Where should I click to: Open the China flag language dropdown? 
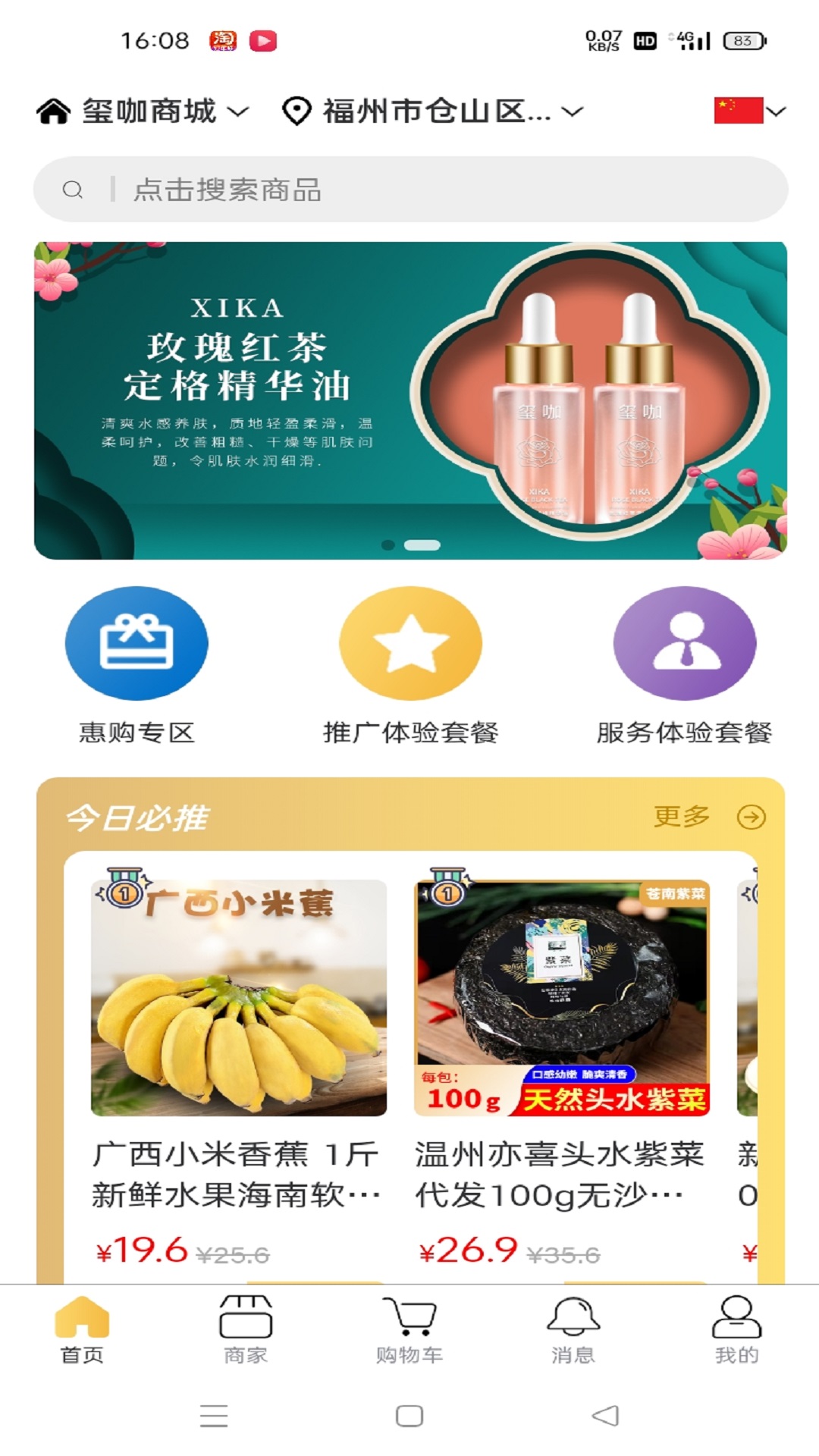(749, 110)
